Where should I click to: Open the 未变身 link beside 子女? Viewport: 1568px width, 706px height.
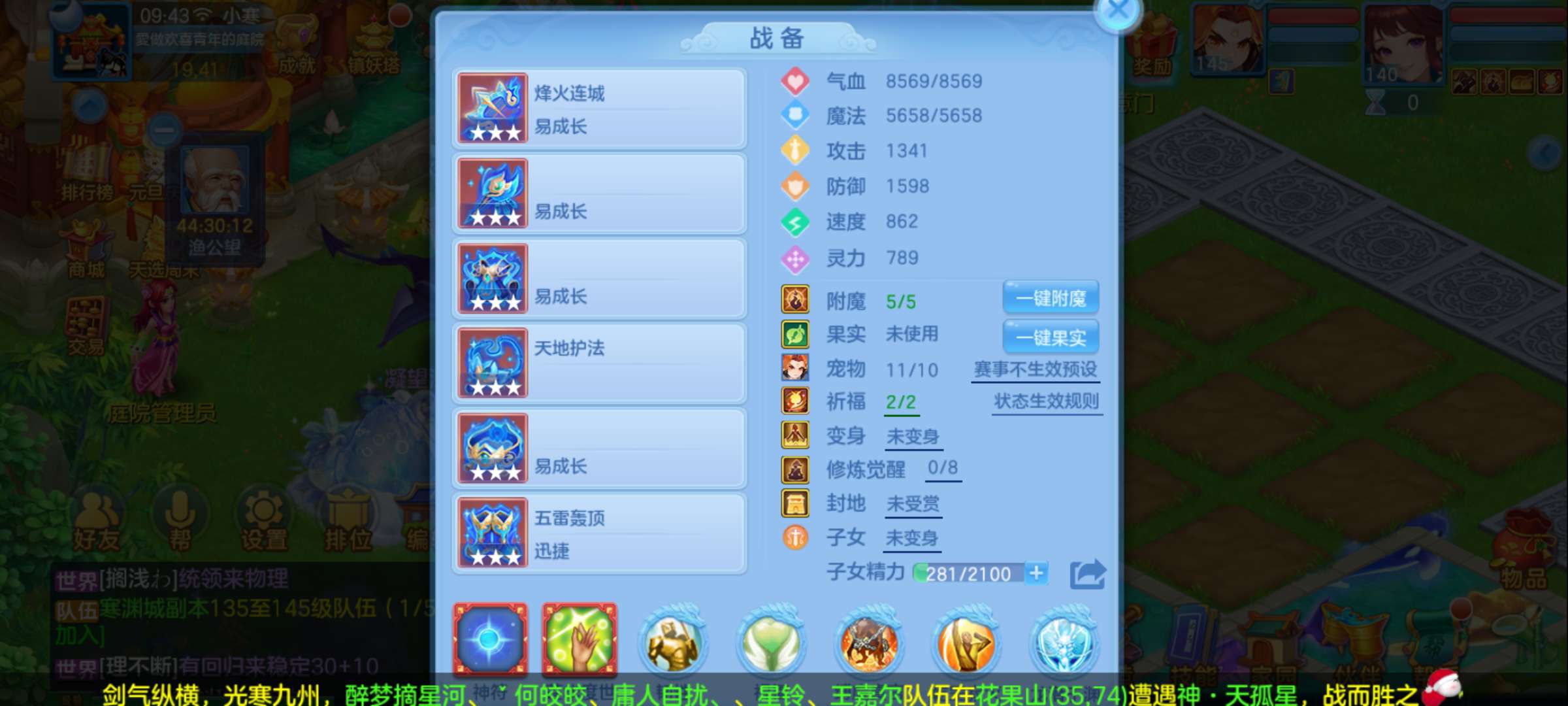click(911, 538)
